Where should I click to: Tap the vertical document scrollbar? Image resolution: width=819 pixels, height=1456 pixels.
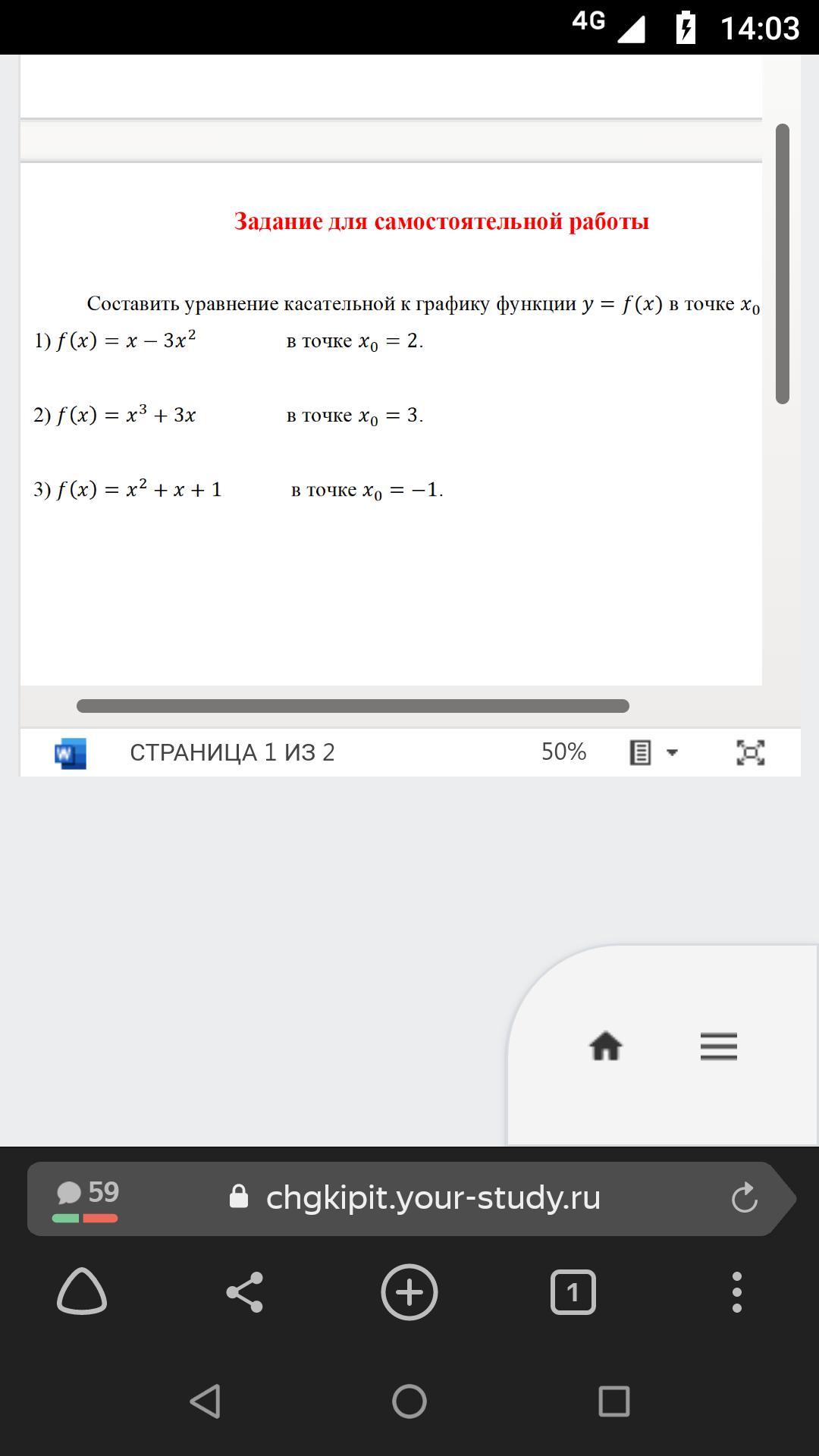pyautogui.click(x=783, y=264)
